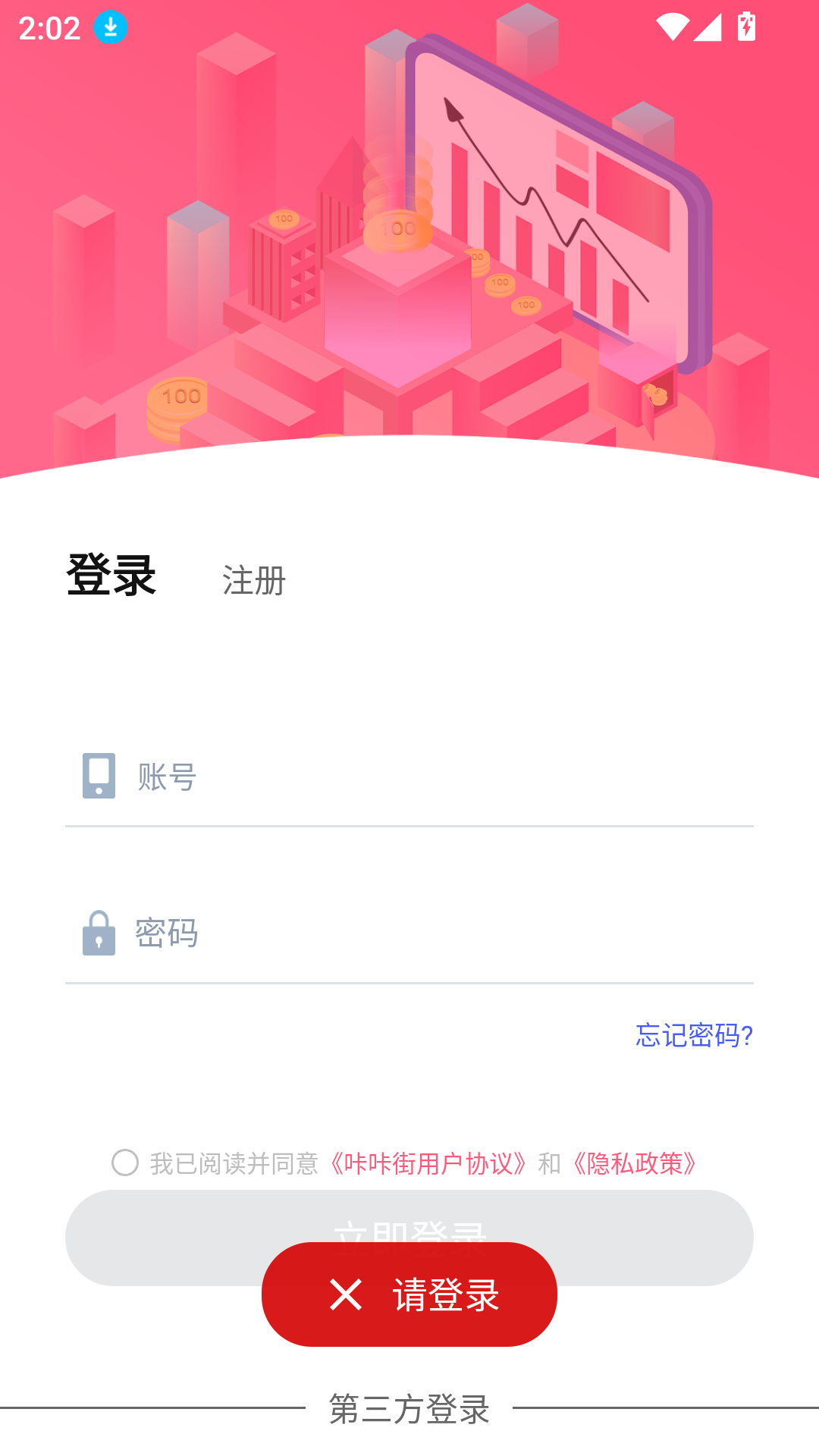
Task: Tap the battery icon in the status bar
Action: click(x=746, y=25)
